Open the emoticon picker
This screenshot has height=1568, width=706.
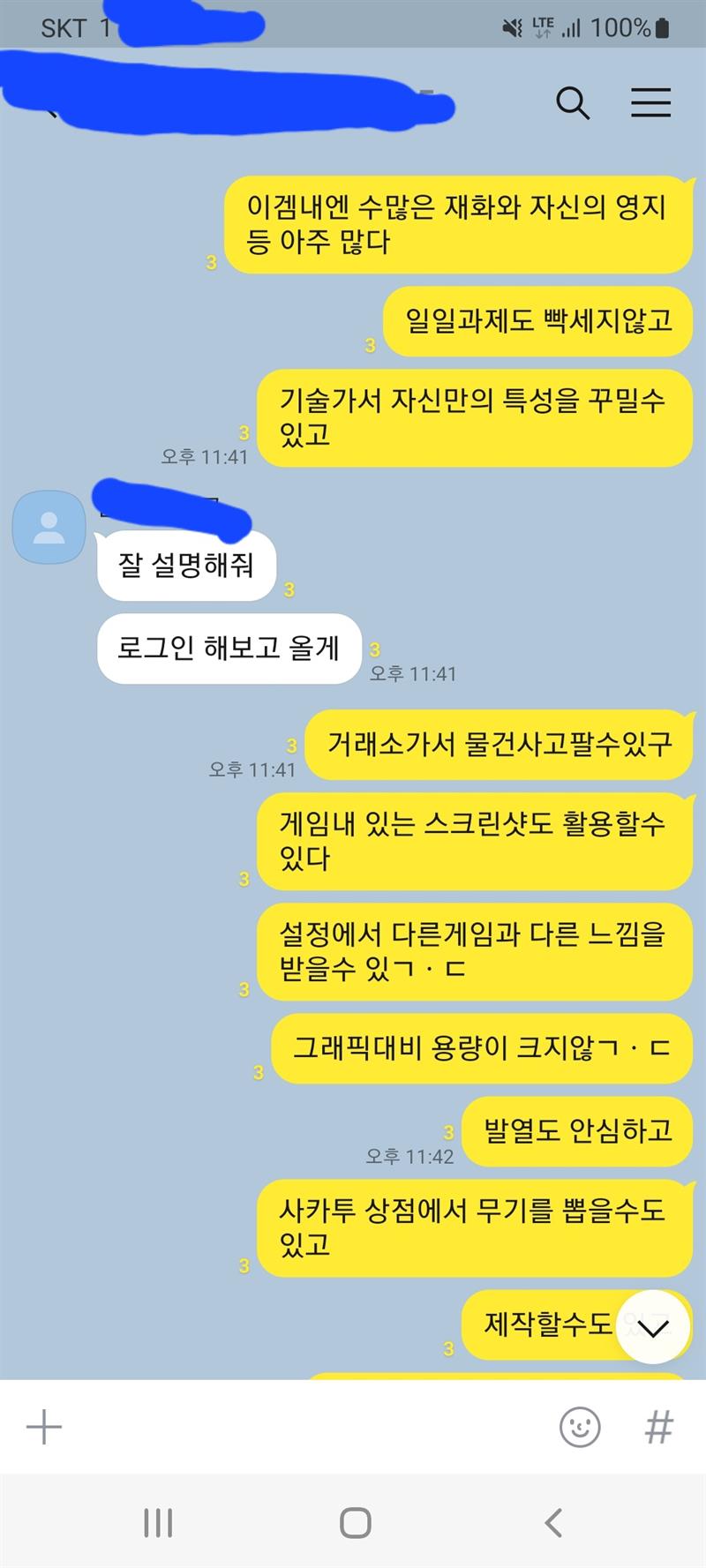[580, 1427]
